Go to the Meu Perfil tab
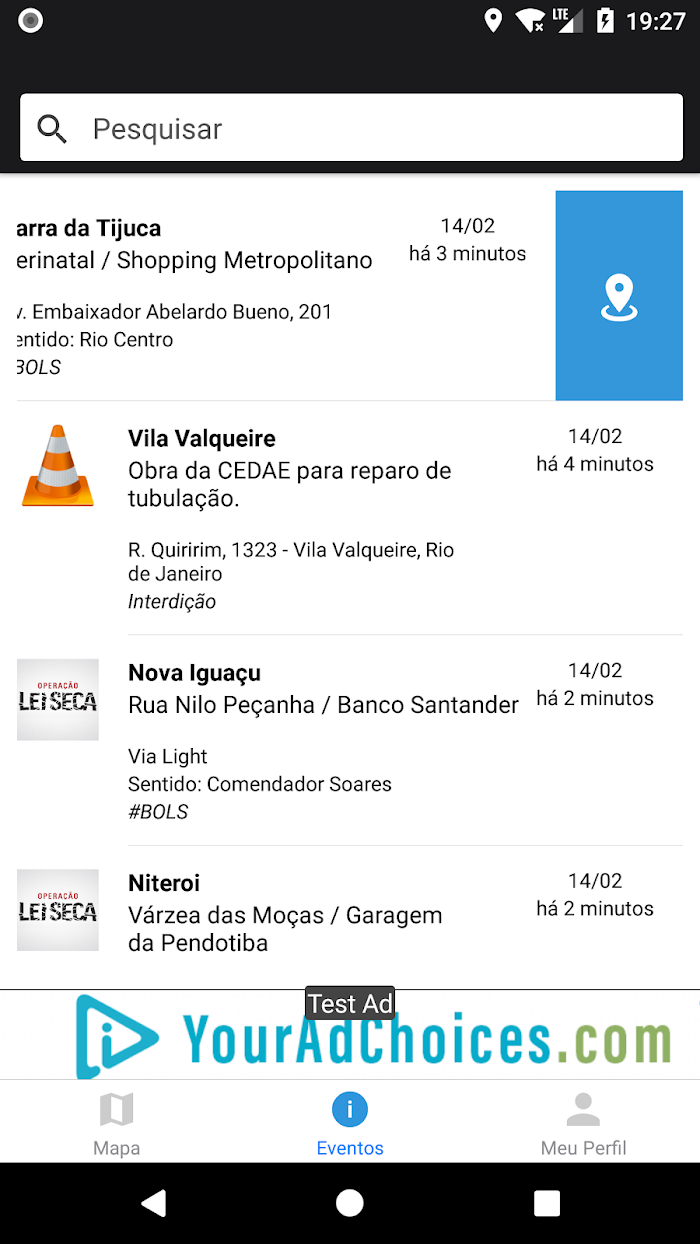 [584, 1122]
